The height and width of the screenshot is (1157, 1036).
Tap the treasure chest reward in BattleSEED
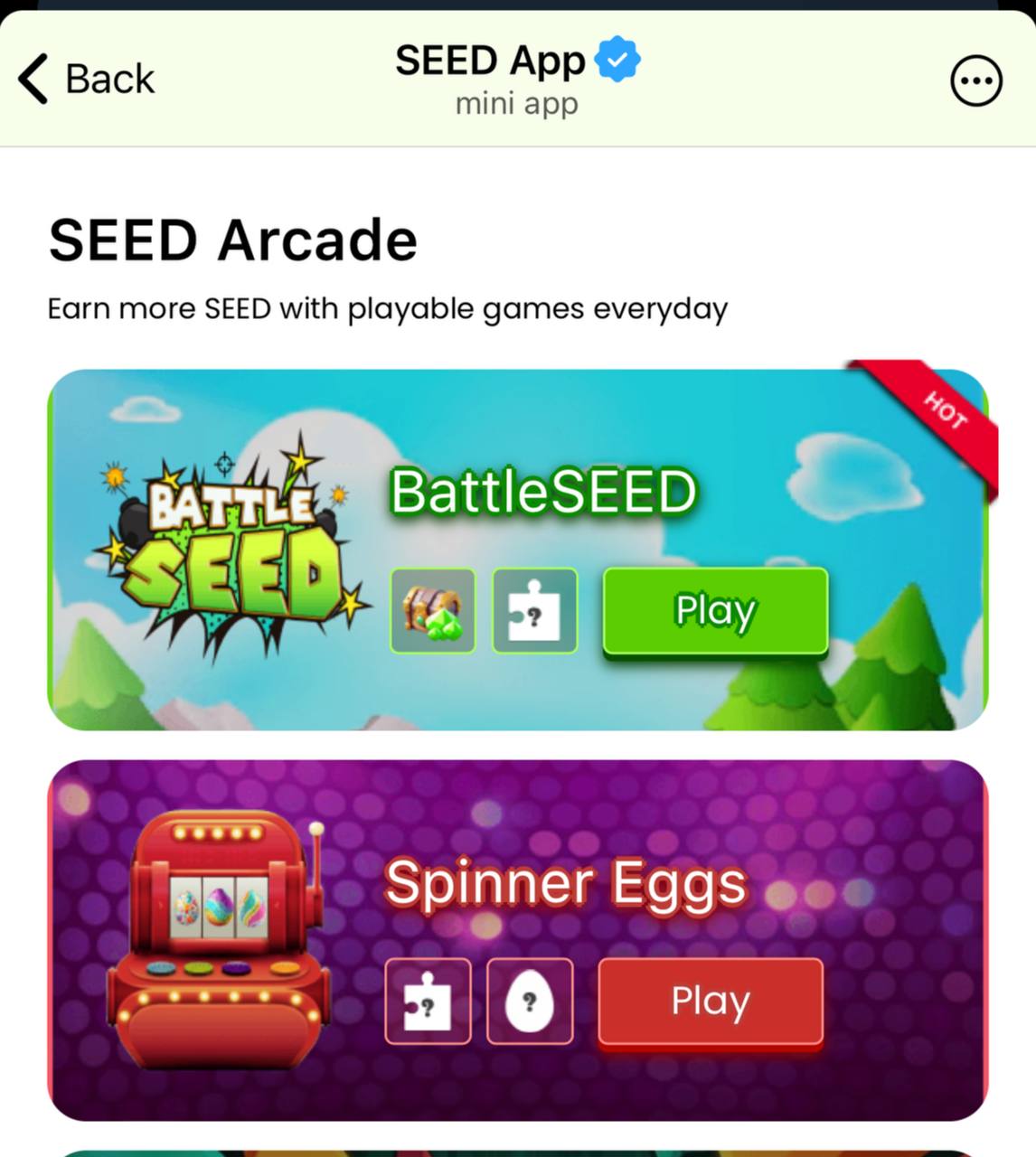click(433, 611)
